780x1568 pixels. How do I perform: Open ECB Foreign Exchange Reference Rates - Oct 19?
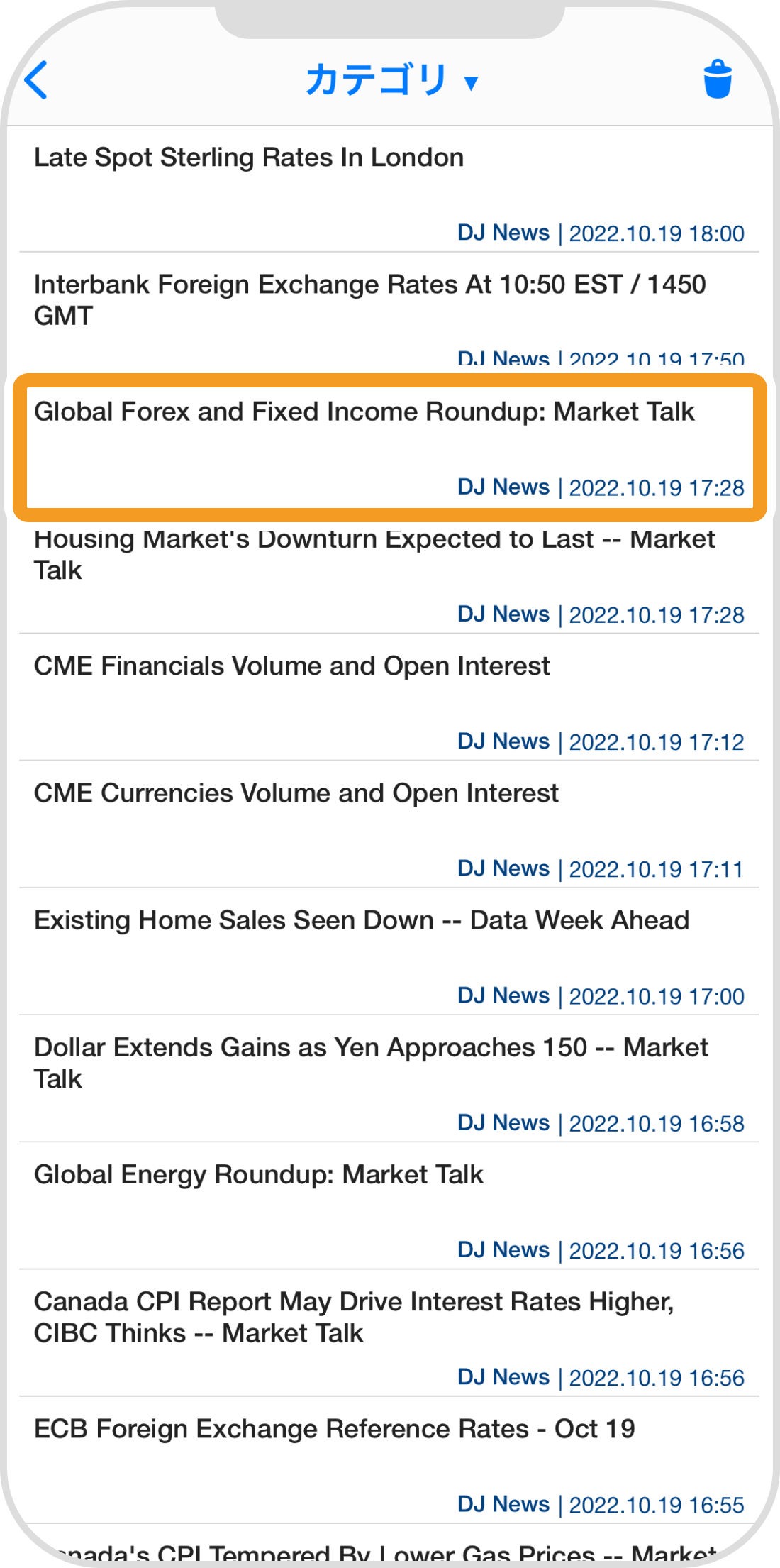pos(389,1460)
